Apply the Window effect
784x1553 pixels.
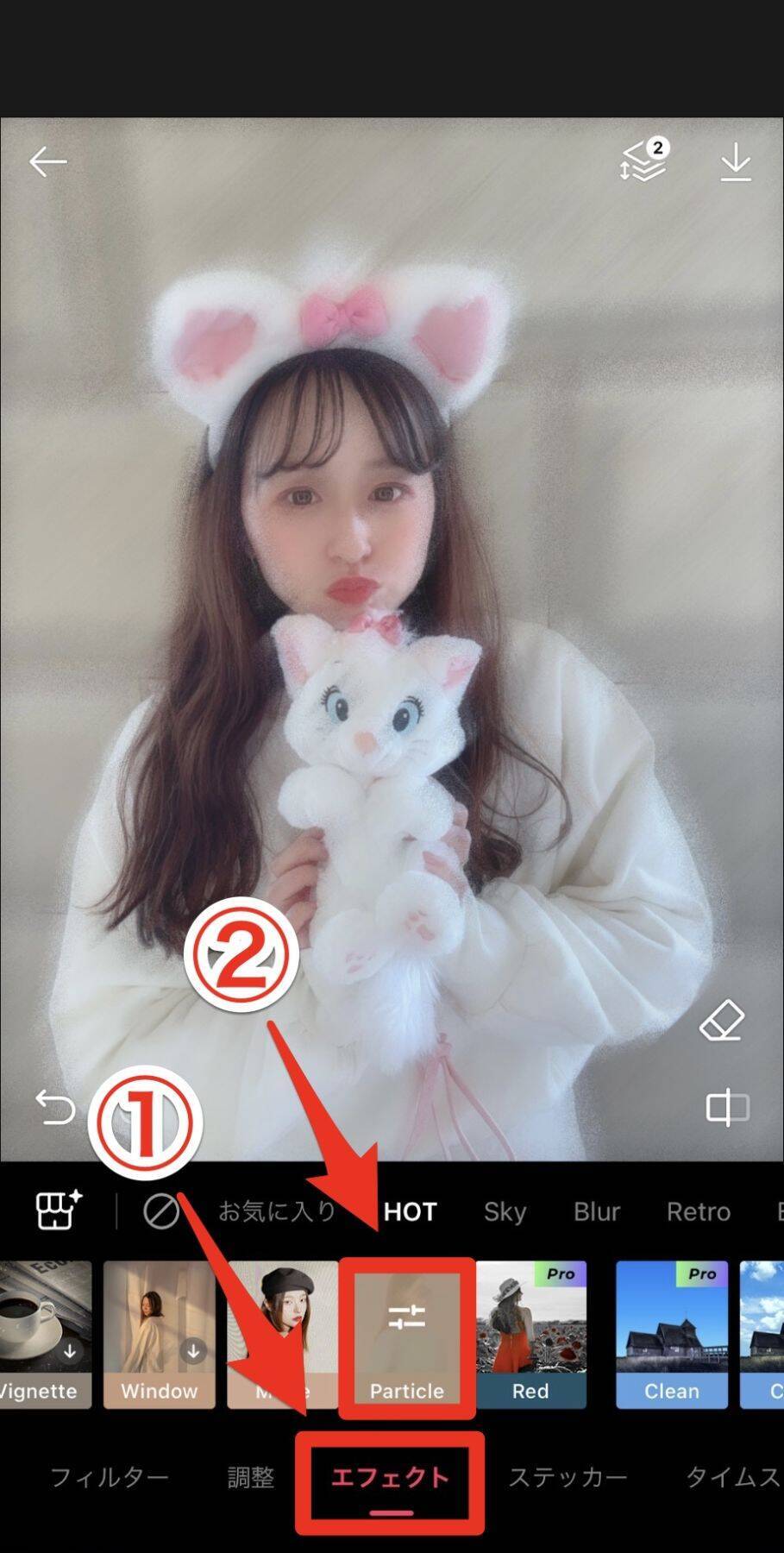tap(159, 1333)
